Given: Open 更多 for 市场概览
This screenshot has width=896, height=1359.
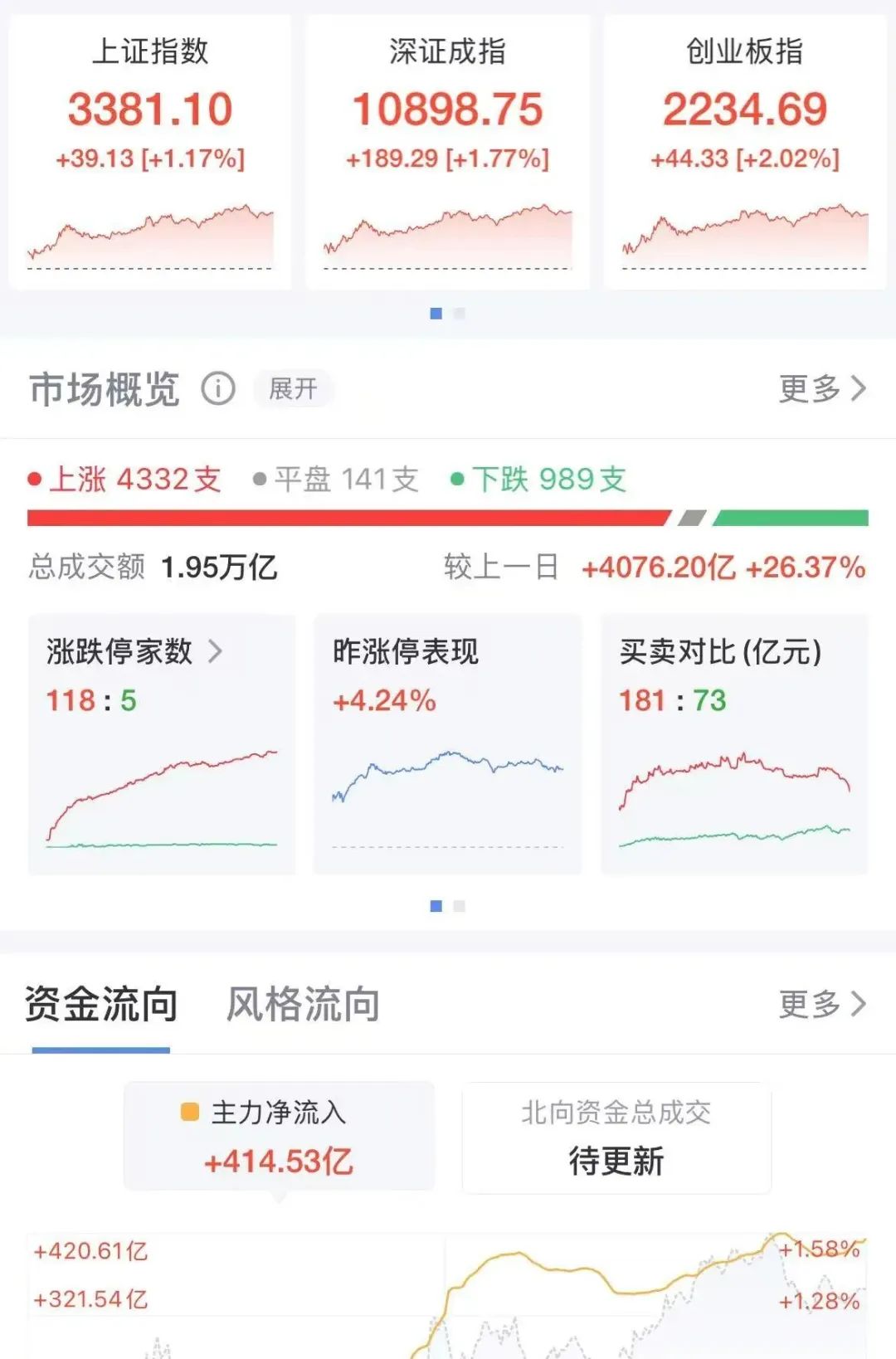Looking at the screenshot, I should 821,388.
